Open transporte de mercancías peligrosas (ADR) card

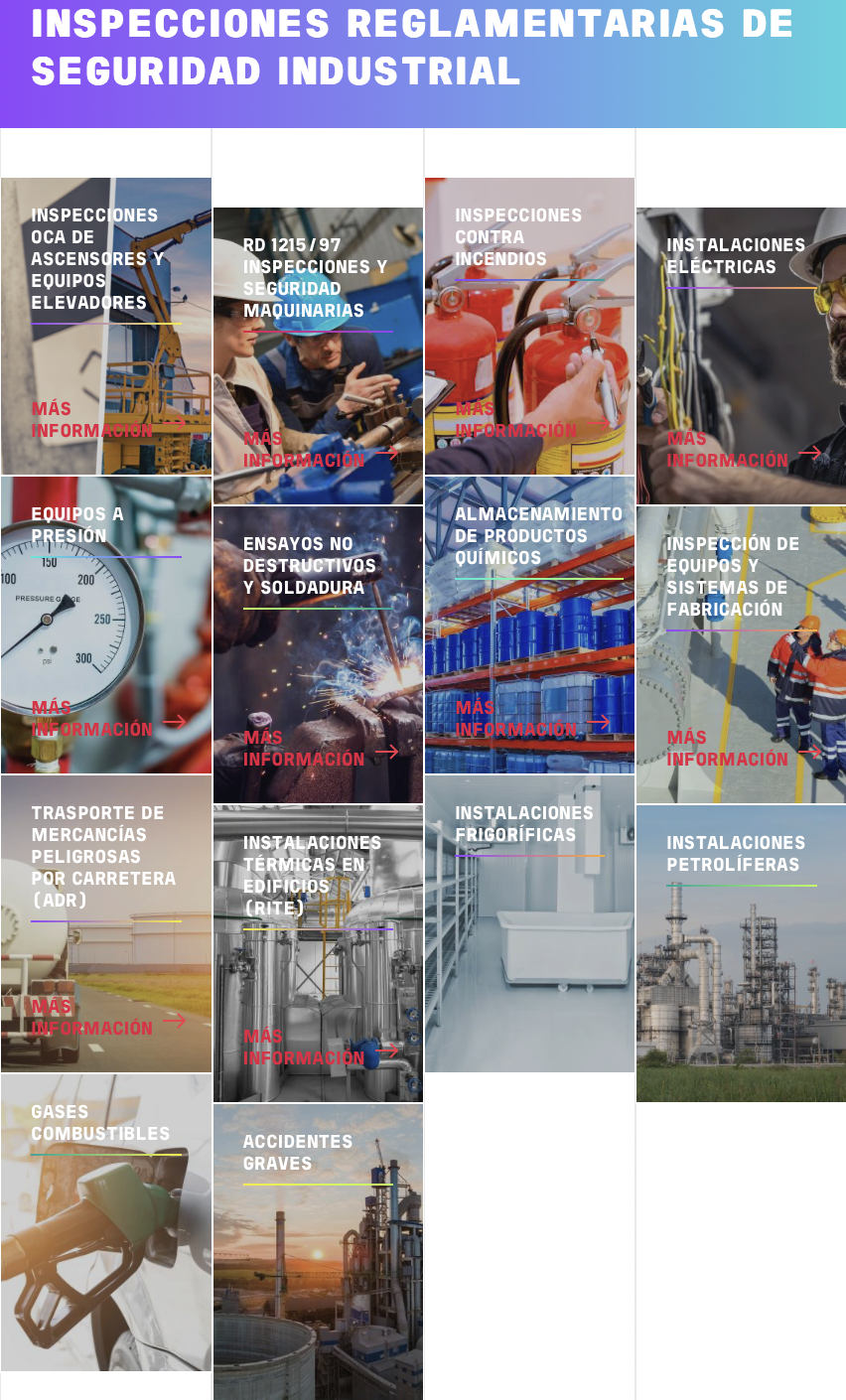(106, 923)
